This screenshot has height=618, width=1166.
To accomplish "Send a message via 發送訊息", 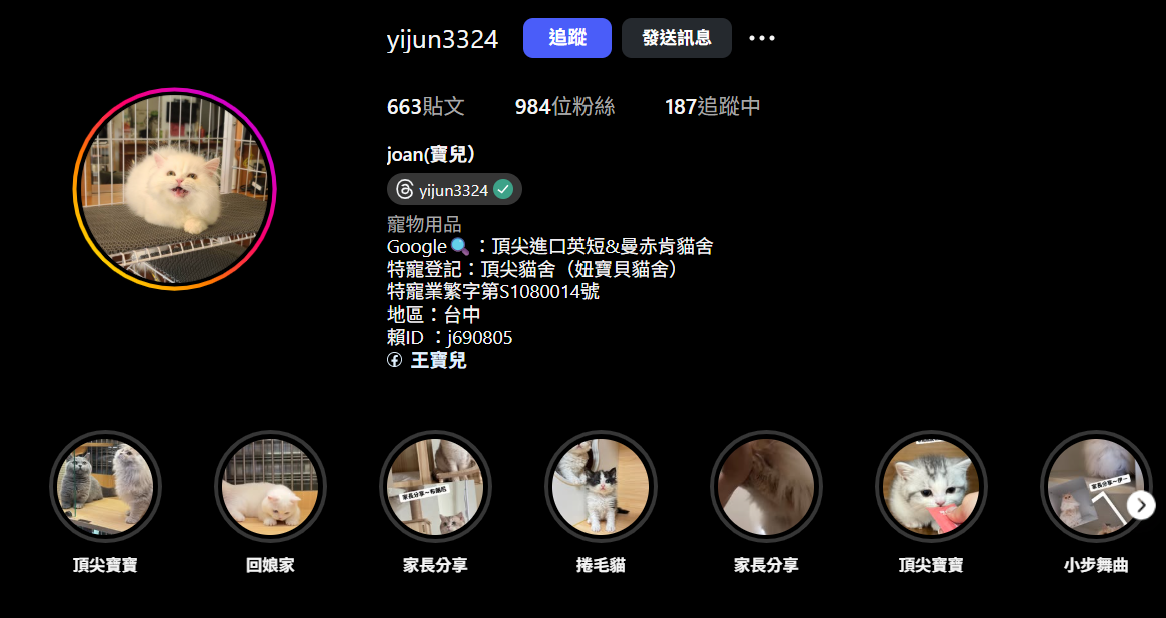I will (x=677, y=38).
